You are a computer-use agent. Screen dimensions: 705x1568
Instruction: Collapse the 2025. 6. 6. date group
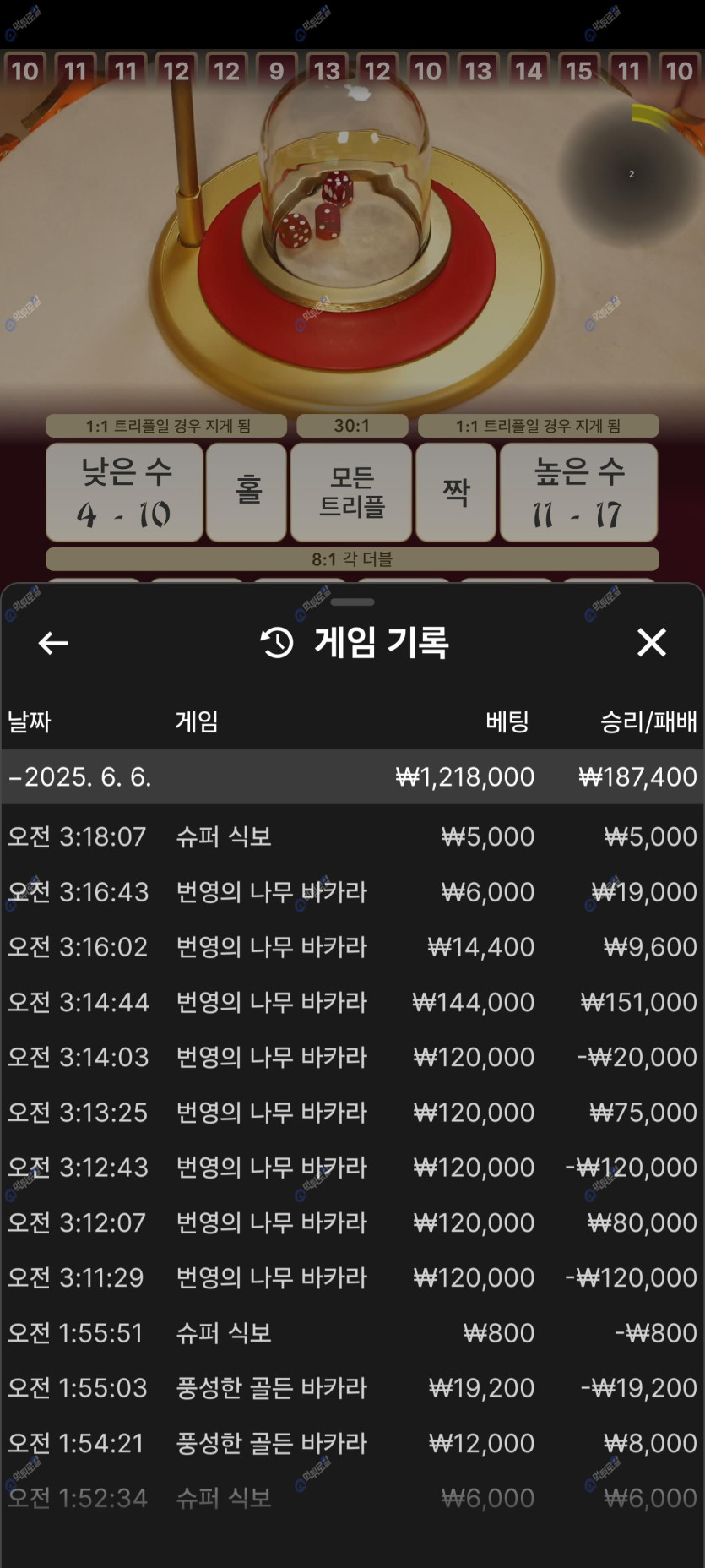click(80, 776)
